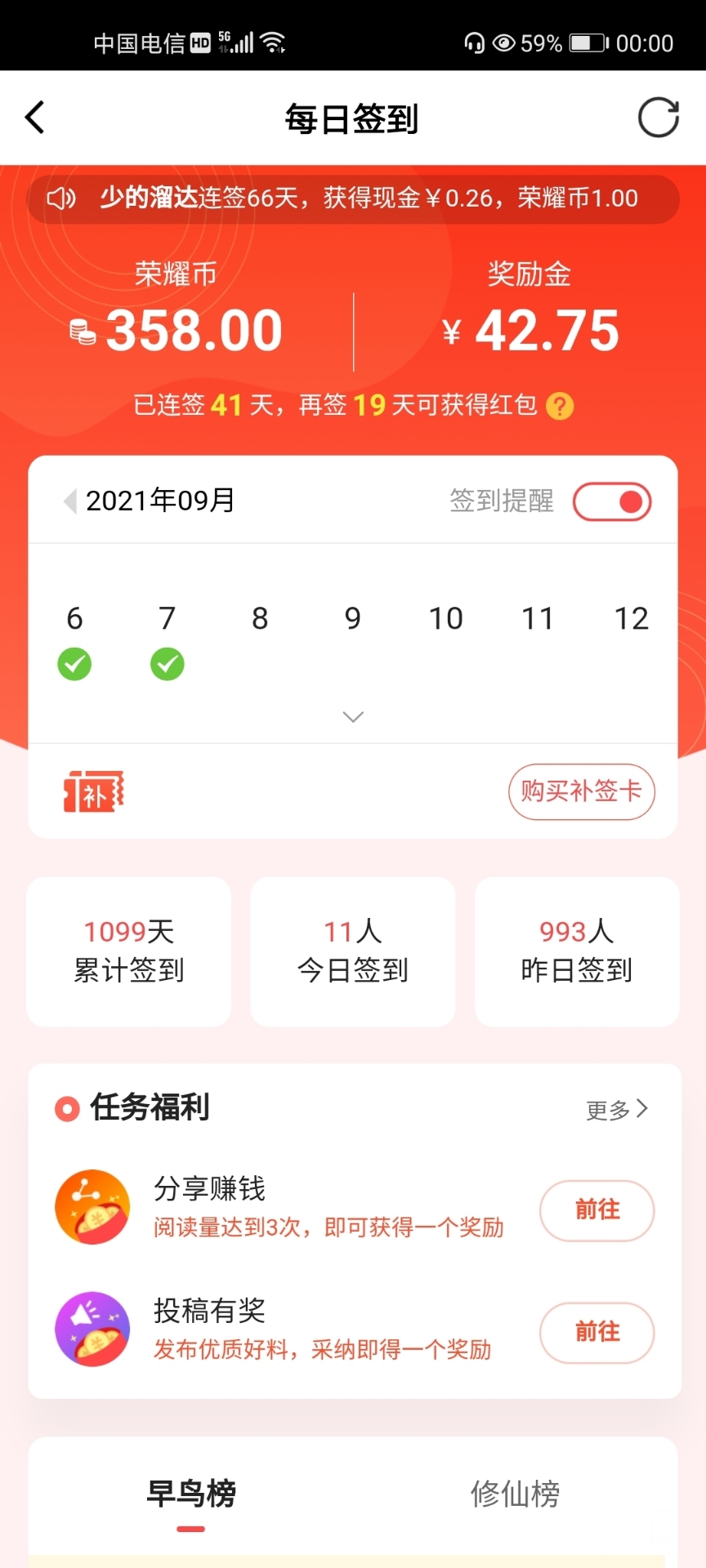The height and width of the screenshot is (1568, 706).
Task: Go to the 分享赚钱 task
Action: click(x=597, y=1209)
